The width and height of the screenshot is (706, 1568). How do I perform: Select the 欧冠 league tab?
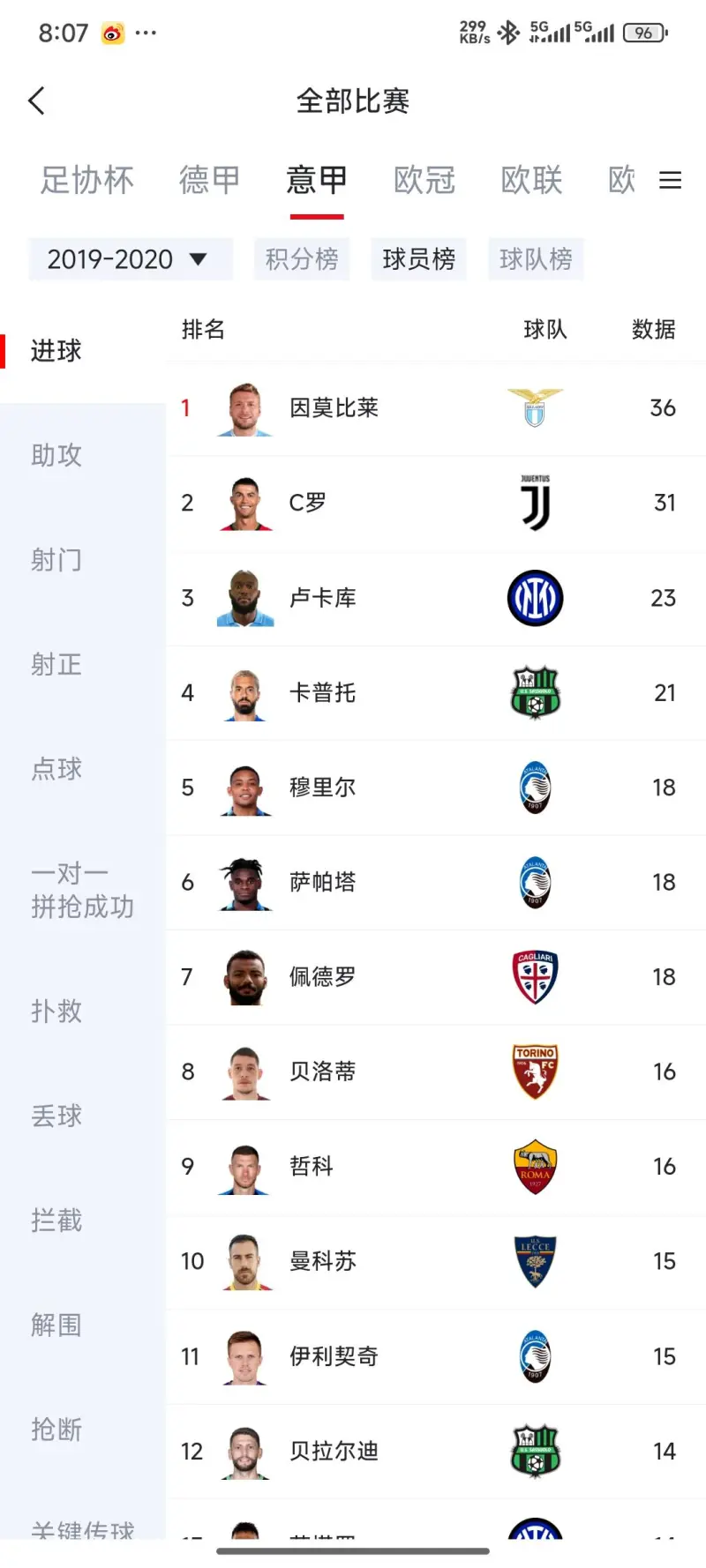pos(424,181)
